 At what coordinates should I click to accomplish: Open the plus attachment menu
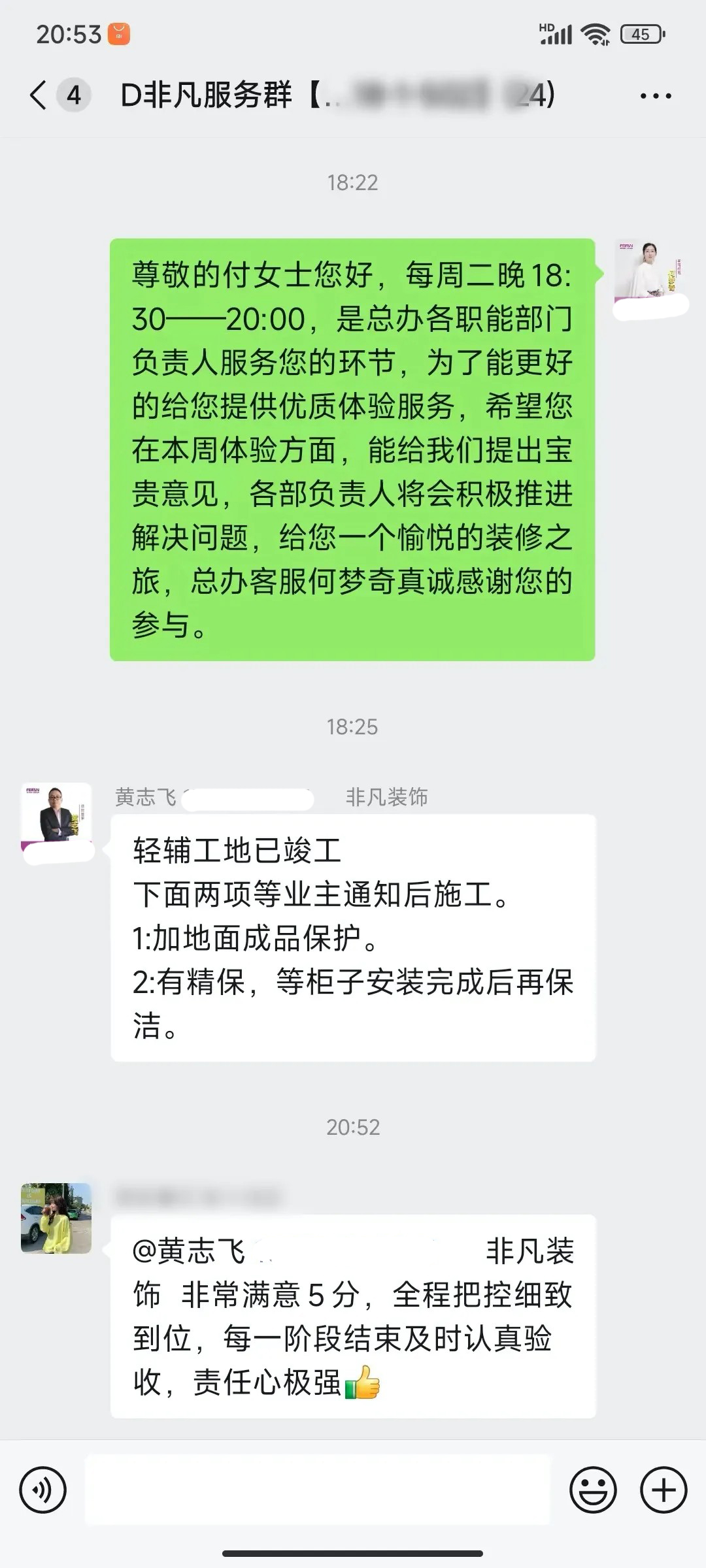coord(664,1490)
